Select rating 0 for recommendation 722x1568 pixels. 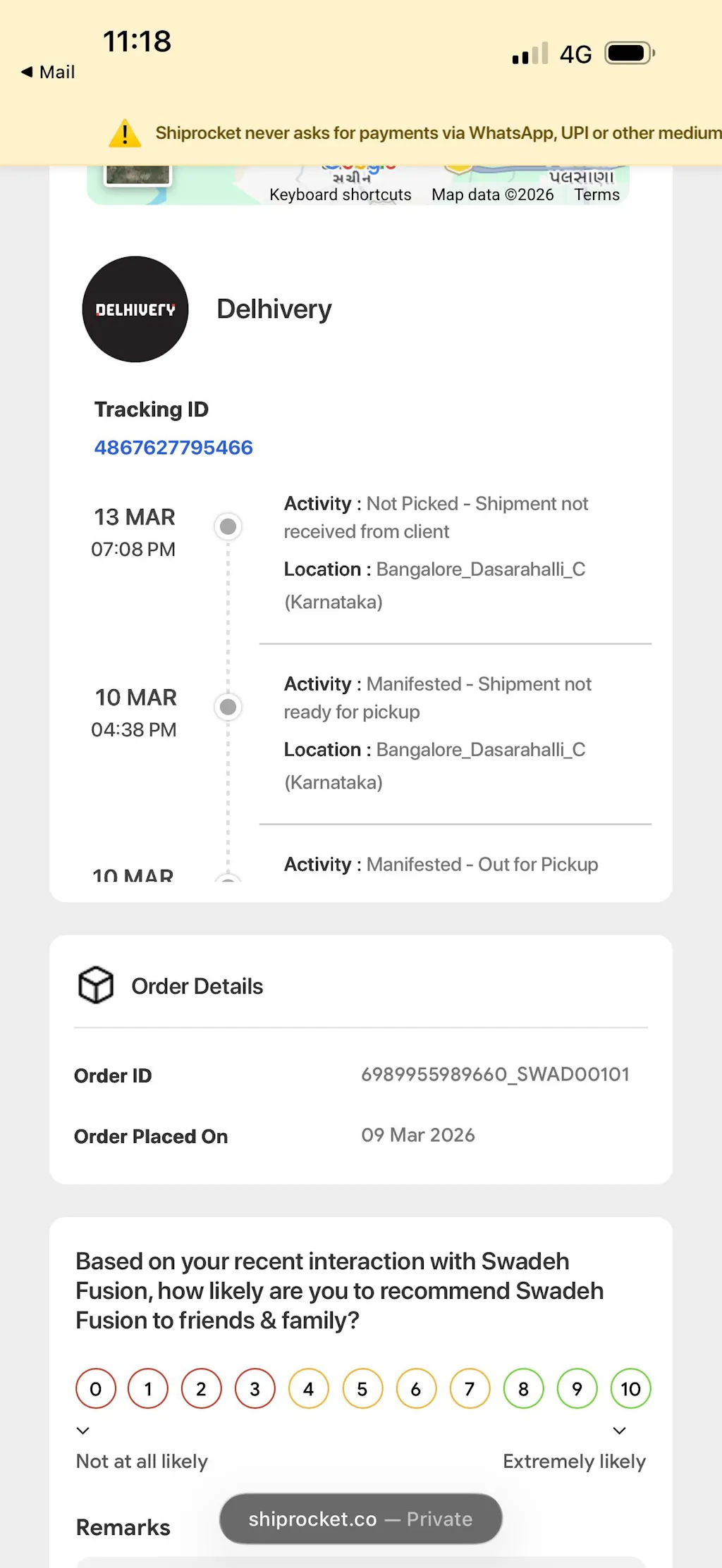95,1388
